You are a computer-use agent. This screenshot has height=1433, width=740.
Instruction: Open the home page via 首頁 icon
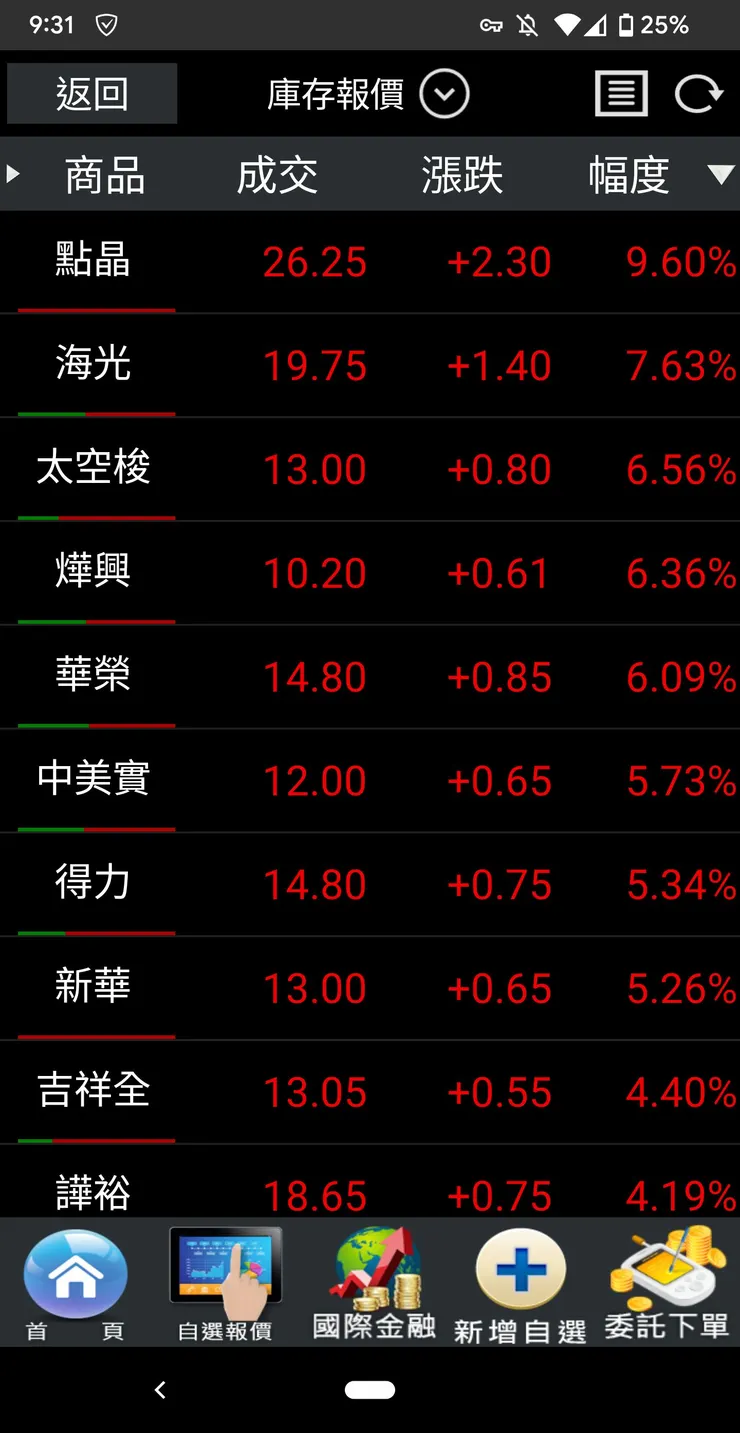75,1285
